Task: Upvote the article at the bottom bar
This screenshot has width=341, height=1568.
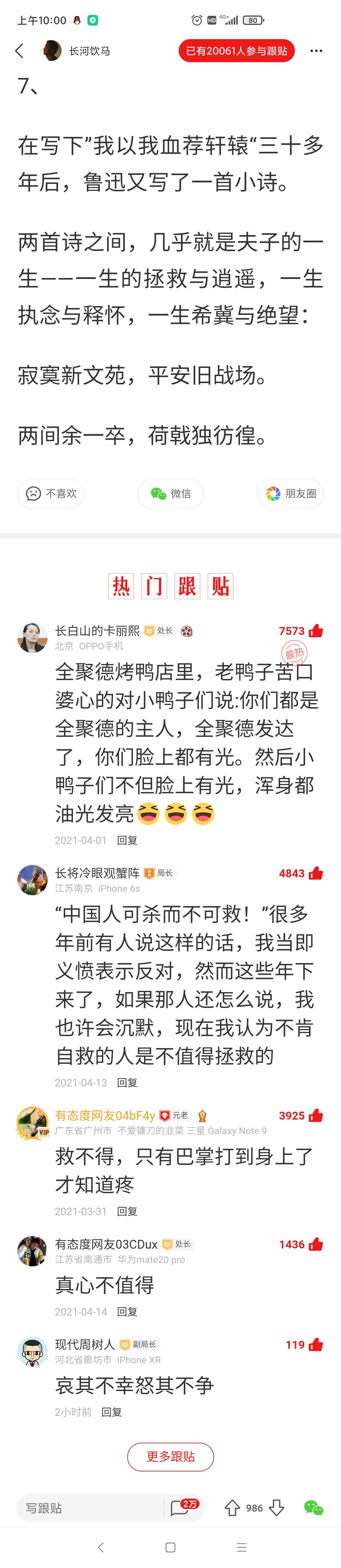Action: [x=232, y=1508]
